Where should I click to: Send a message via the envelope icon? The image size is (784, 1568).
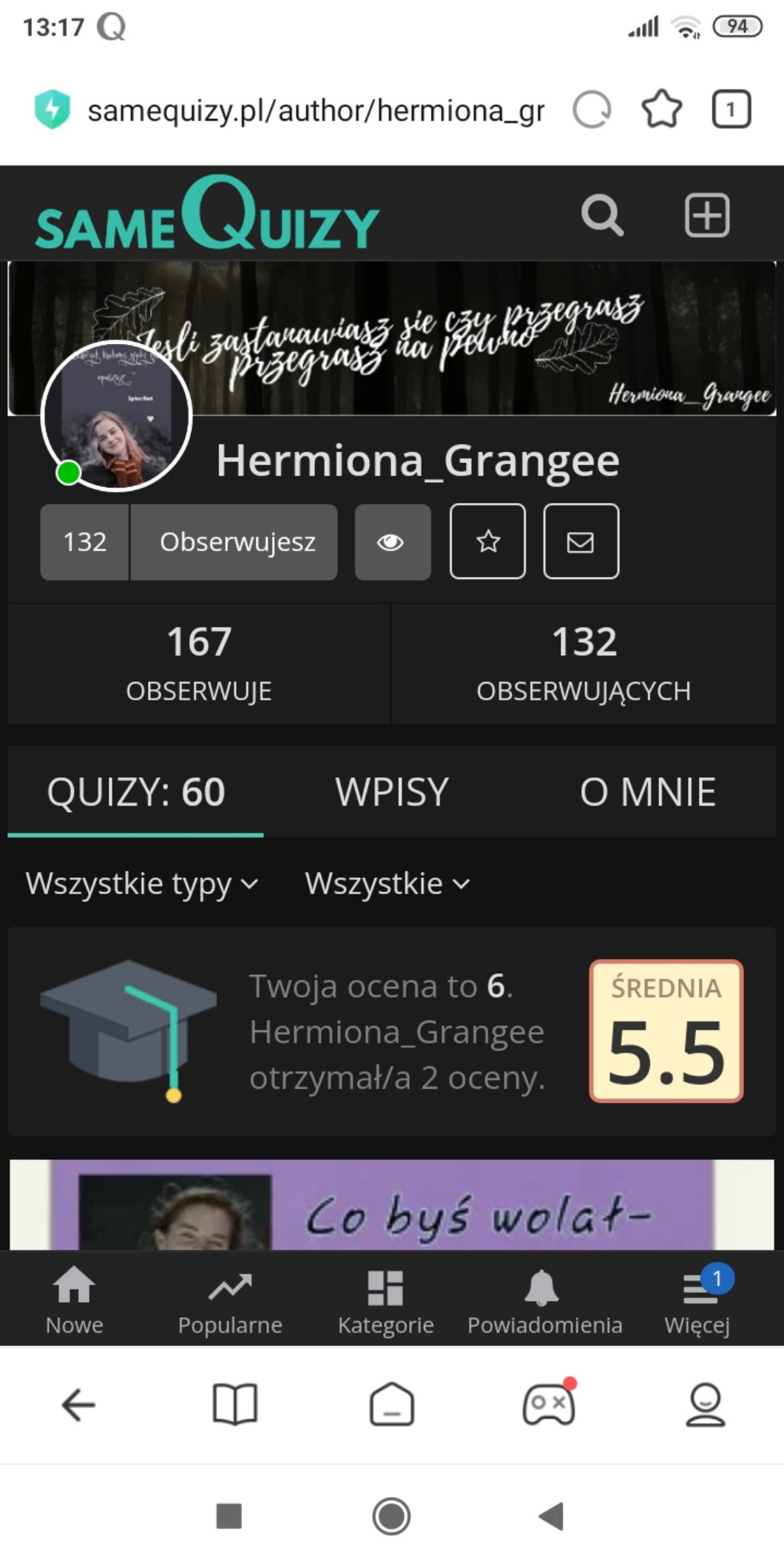tap(581, 542)
